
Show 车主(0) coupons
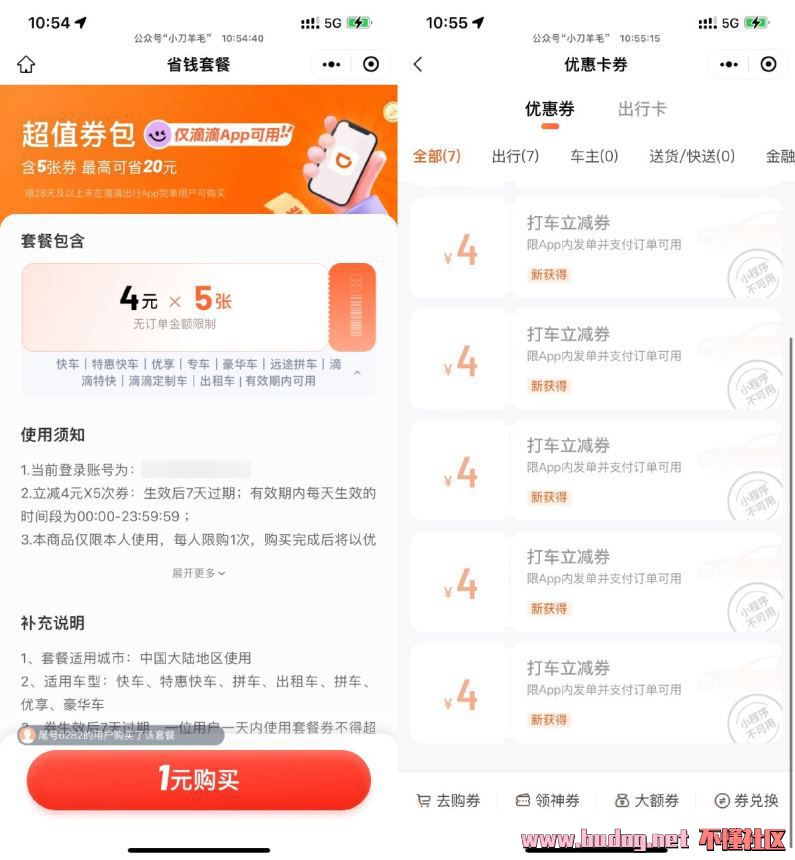pyautogui.click(x=594, y=156)
